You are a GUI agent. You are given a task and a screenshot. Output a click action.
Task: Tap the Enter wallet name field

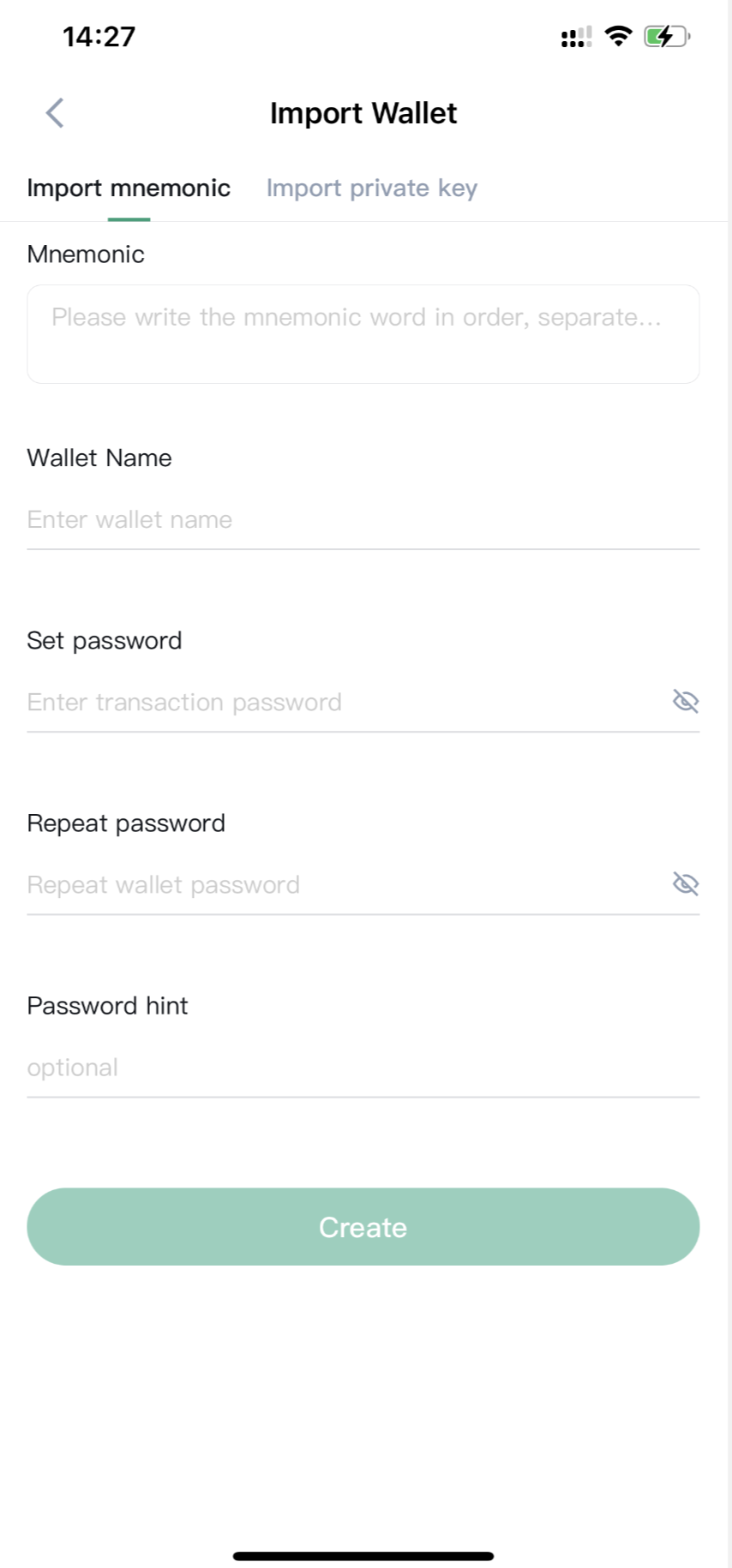coord(363,520)
